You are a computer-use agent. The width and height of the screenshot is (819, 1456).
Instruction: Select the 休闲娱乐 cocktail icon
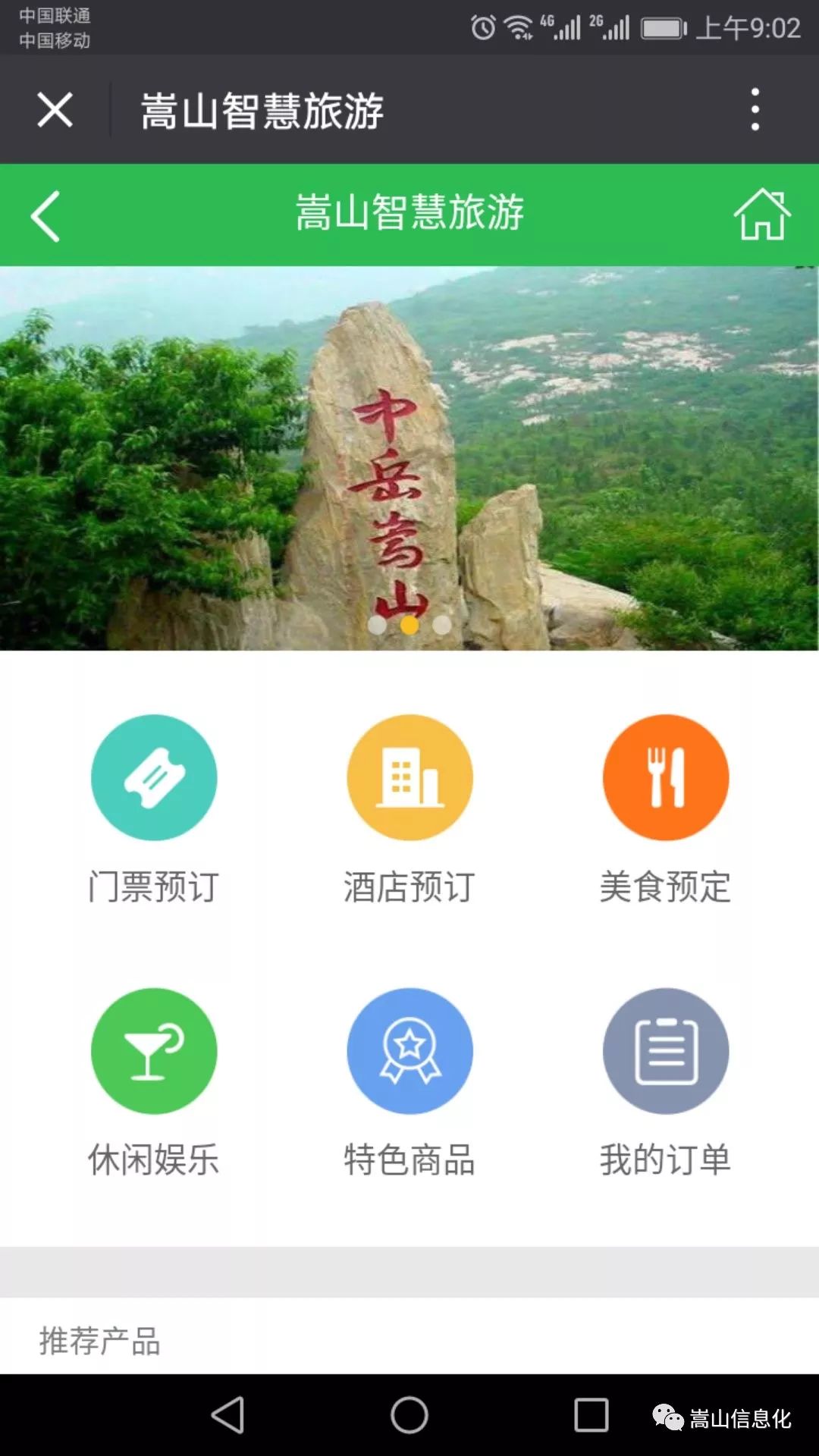pos(155,1052)
